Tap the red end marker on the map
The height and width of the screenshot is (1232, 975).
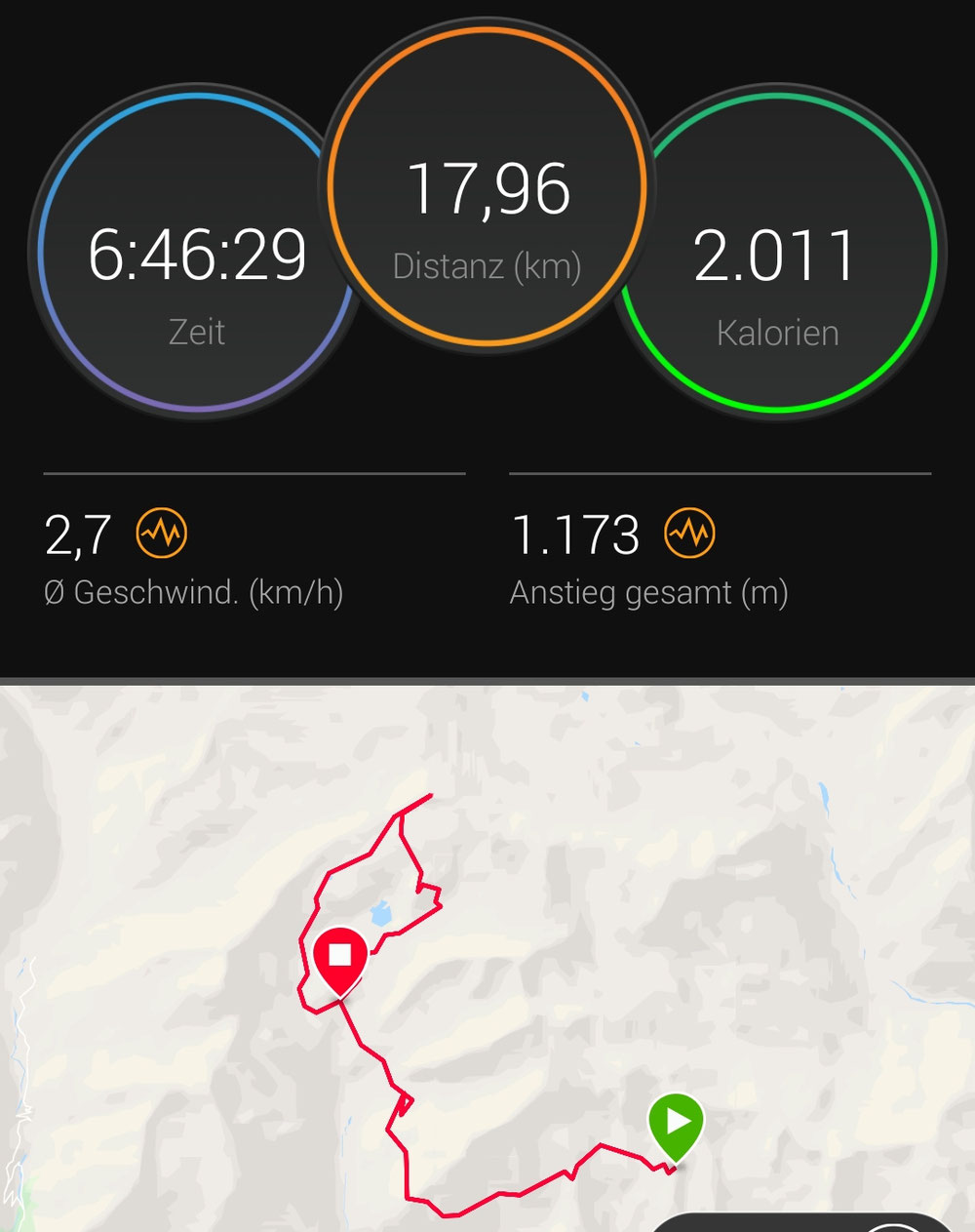click(339, 958)
